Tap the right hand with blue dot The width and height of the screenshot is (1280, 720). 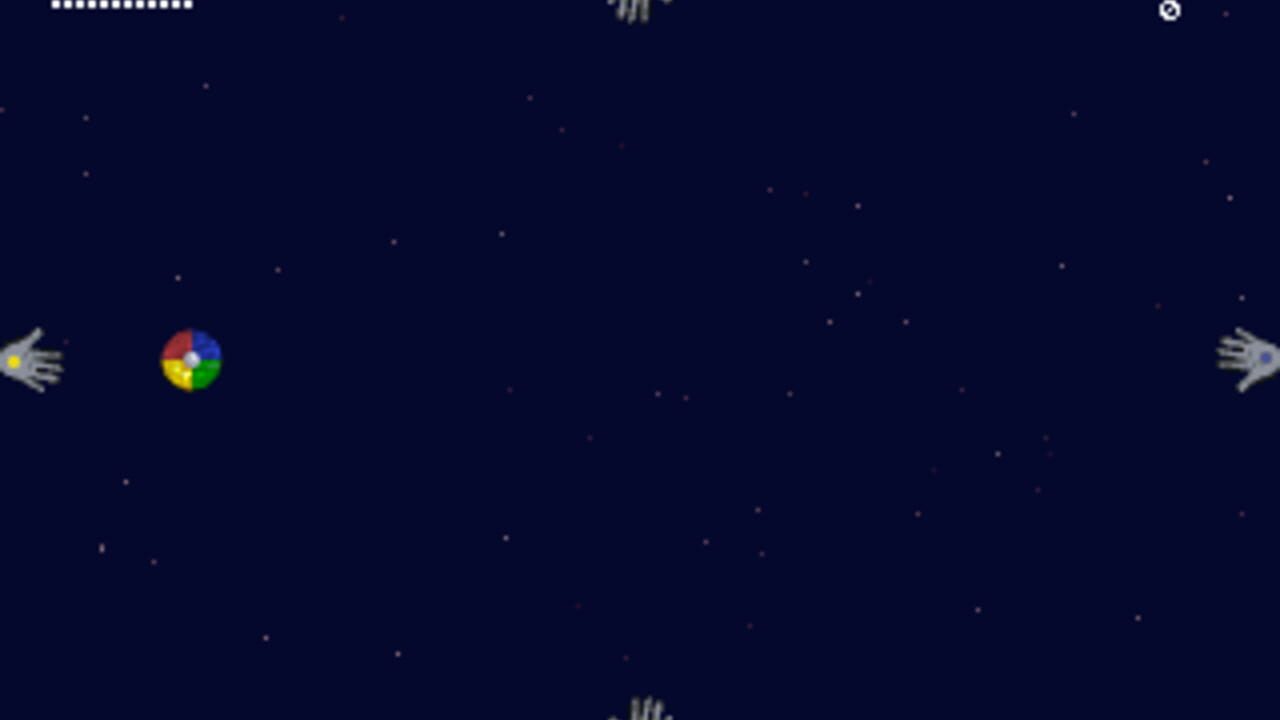pyautogui.click(x=1248, y=359)
